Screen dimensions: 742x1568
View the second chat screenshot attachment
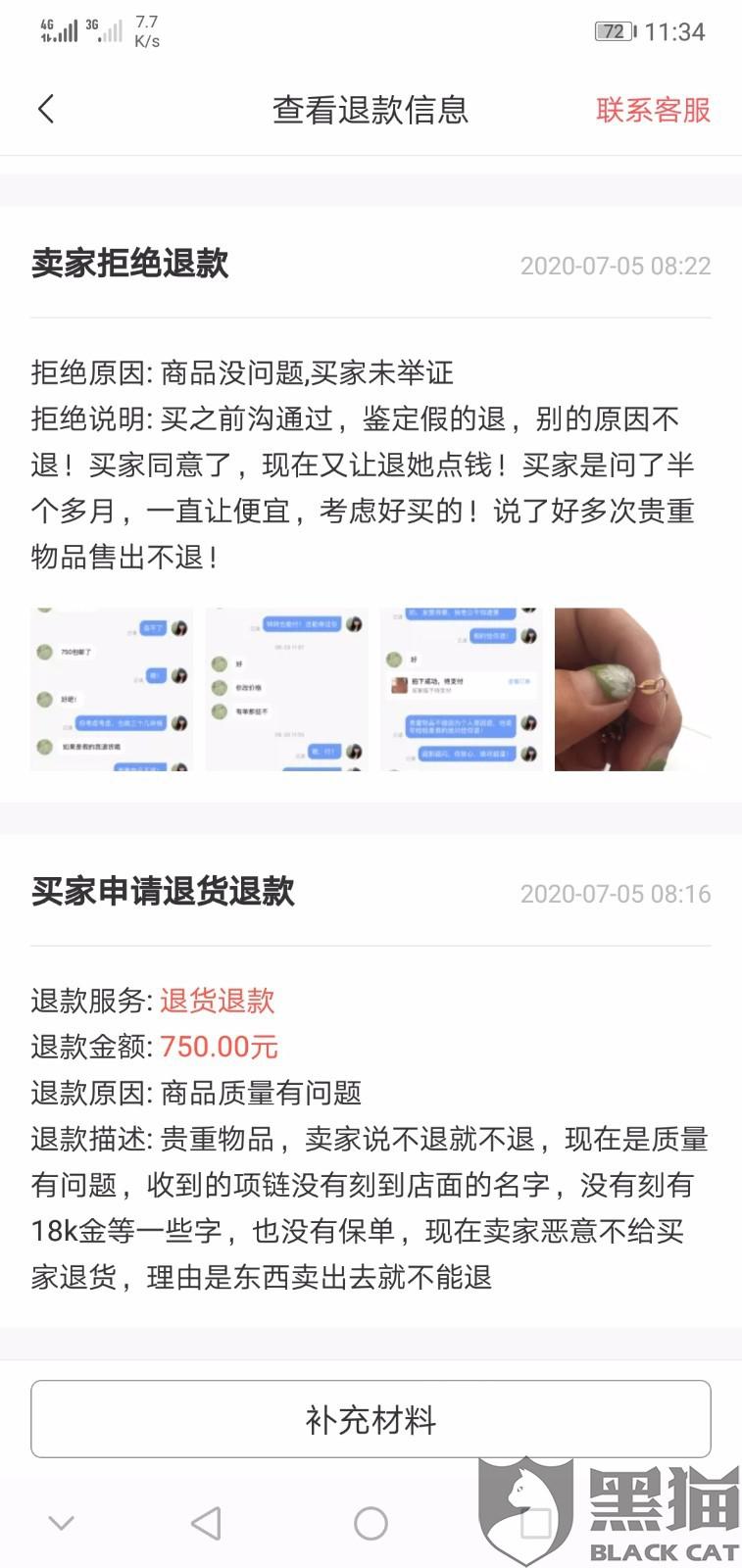pyautogui.click(x=286, y=689)
